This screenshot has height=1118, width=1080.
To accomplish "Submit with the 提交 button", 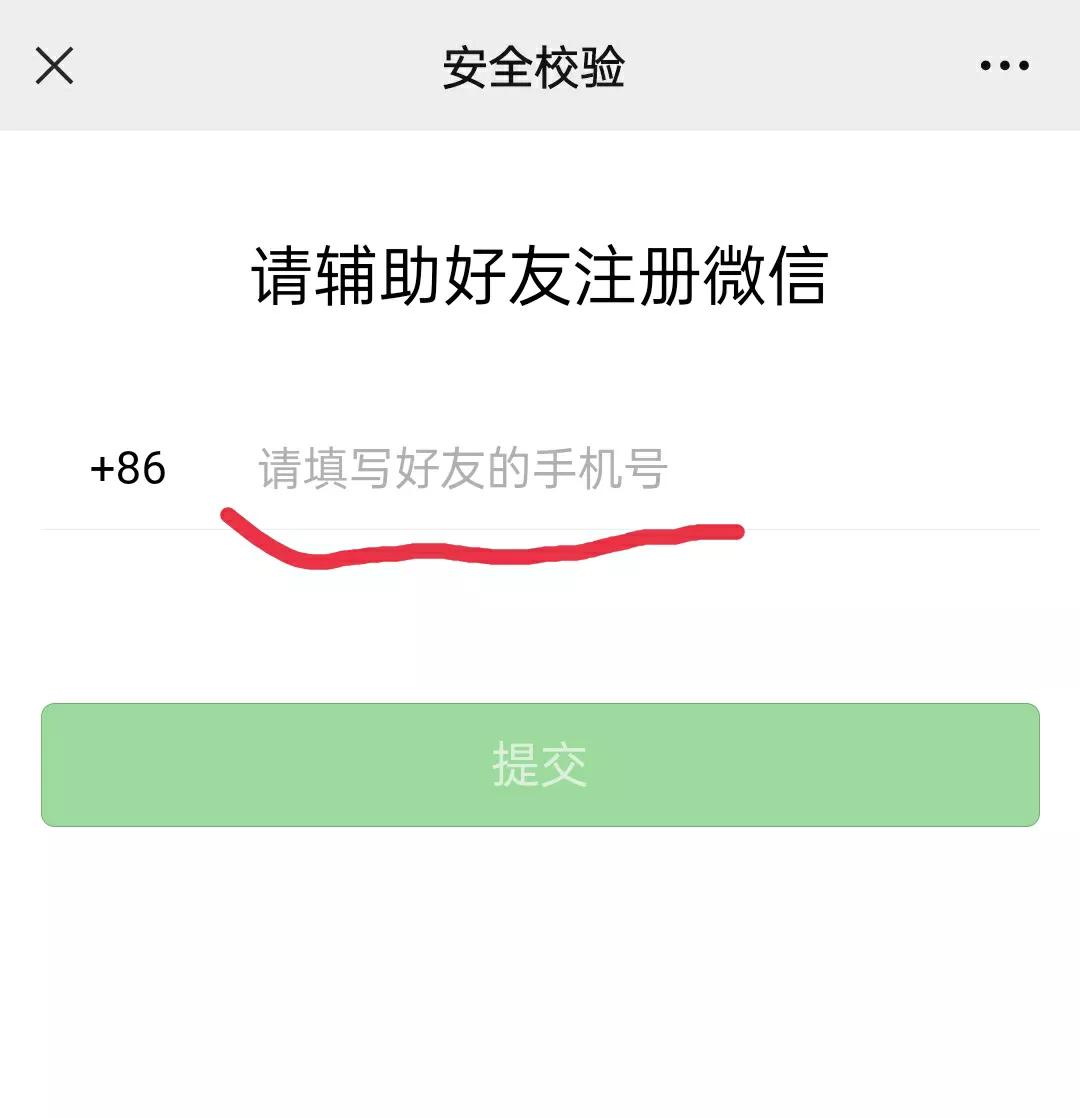I will 540,765.
